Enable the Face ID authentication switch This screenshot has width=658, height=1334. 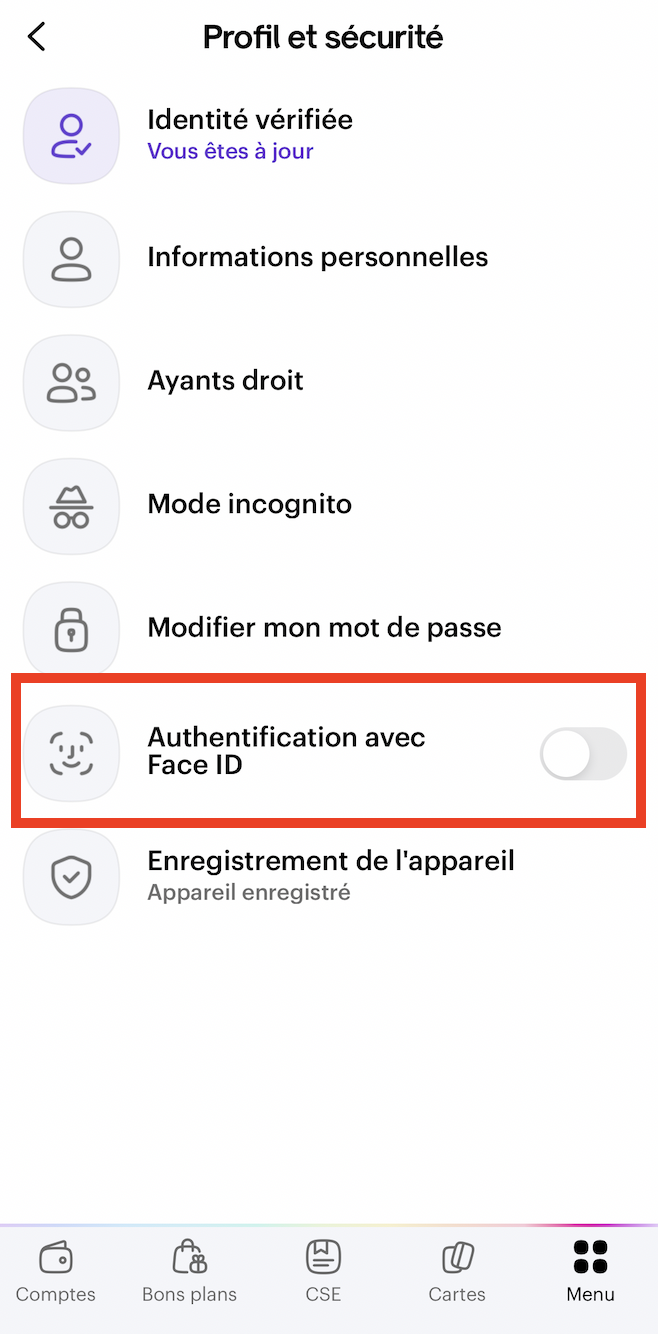click(x=583, y=754)
